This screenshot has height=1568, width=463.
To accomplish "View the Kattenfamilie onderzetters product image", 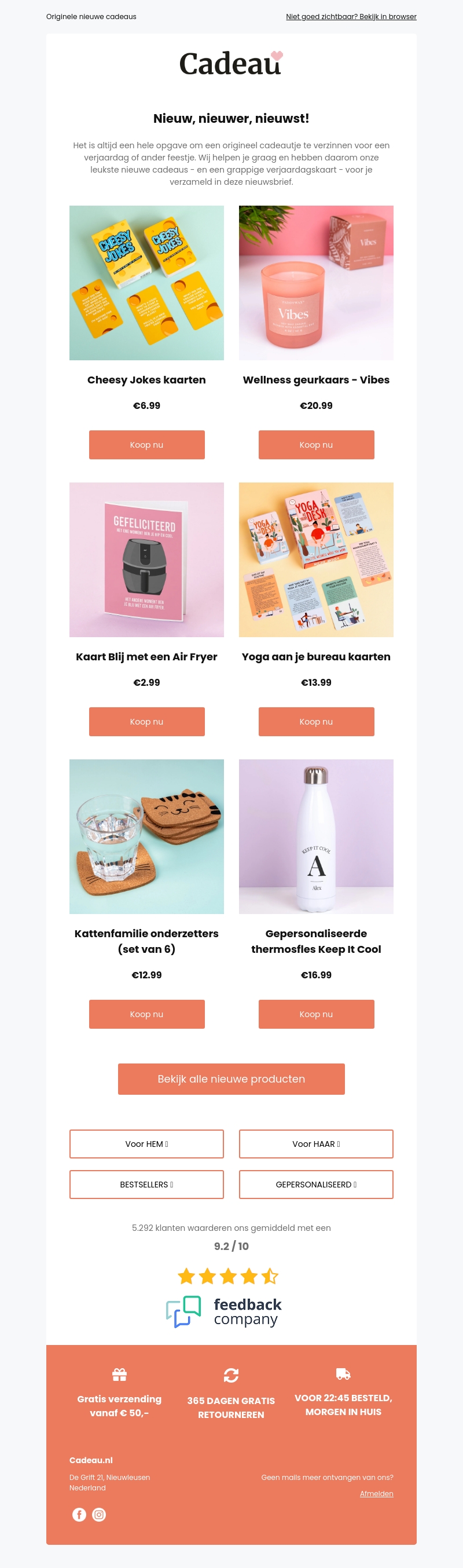I will [146, 836].
